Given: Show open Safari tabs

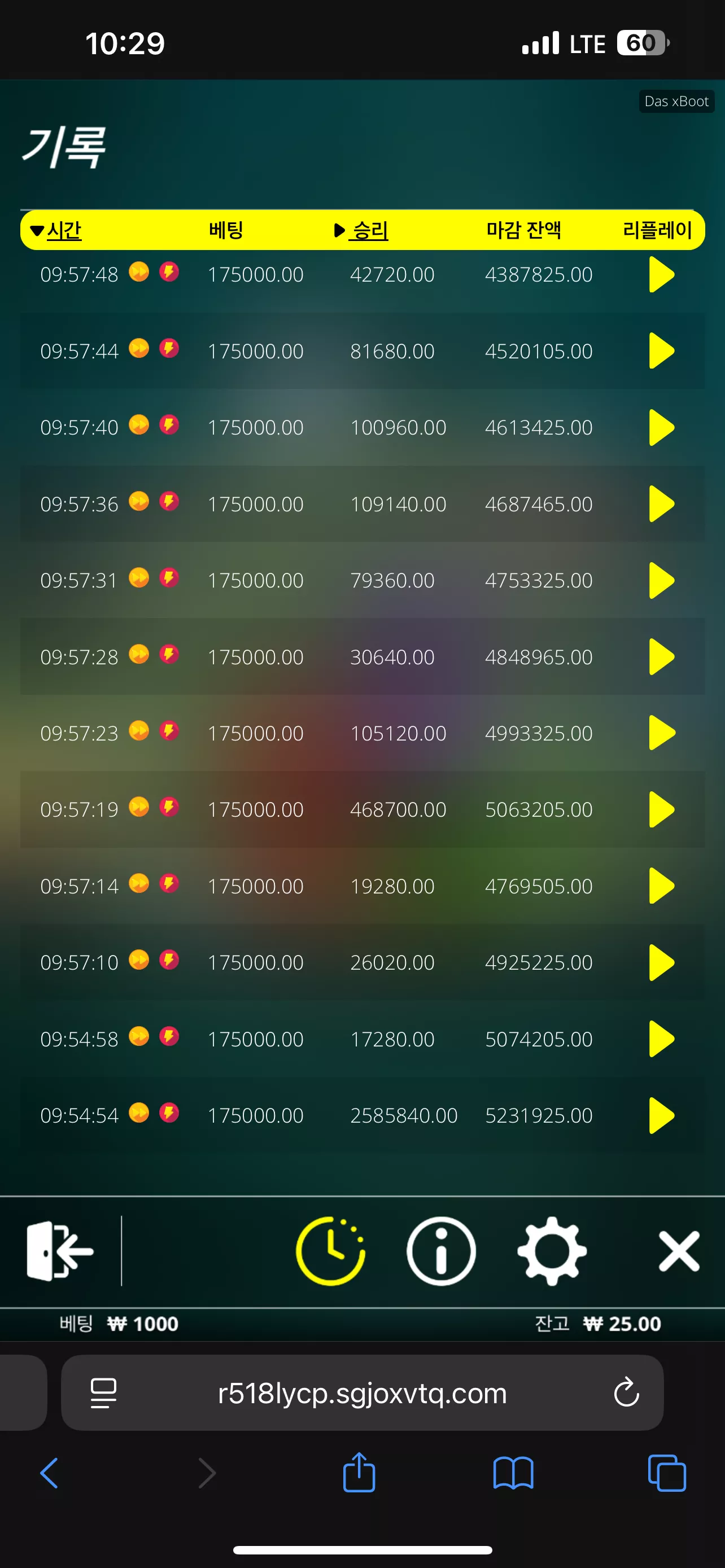Looking at the screenshot, I should [x=667, y=1473].
